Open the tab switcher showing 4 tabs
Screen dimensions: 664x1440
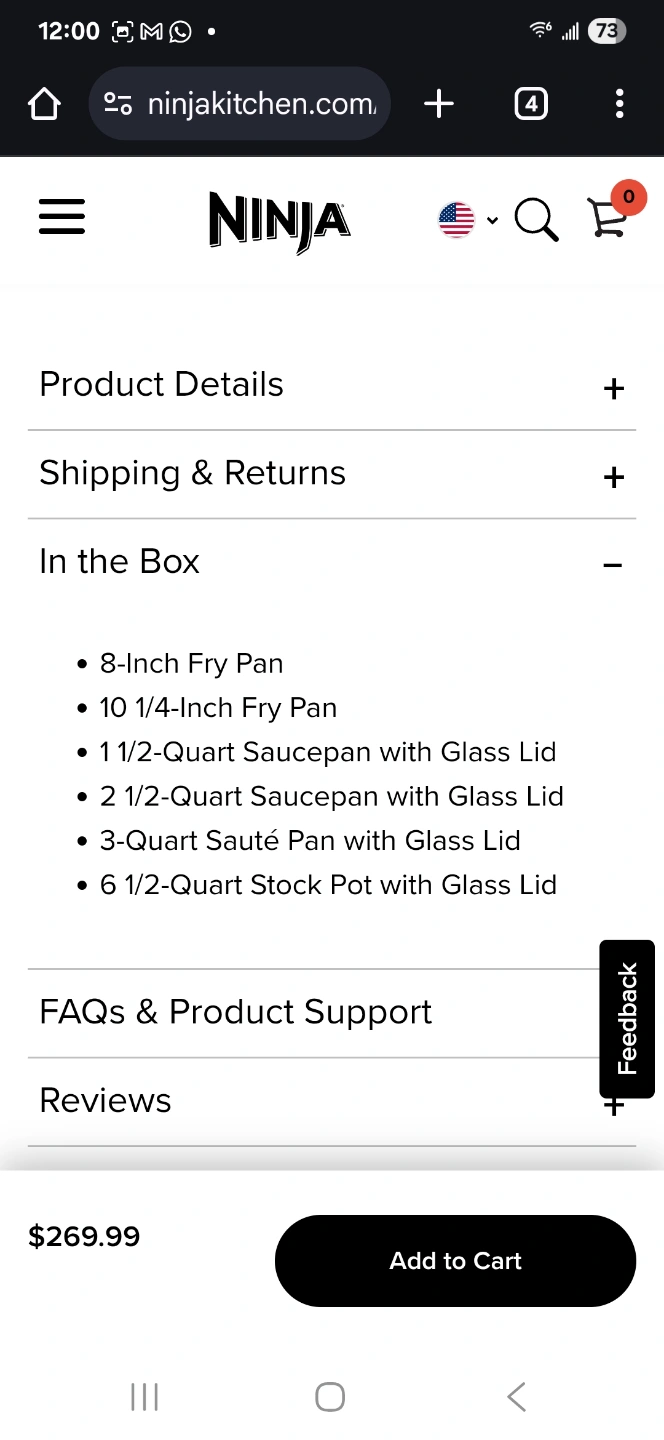(531, 103)
